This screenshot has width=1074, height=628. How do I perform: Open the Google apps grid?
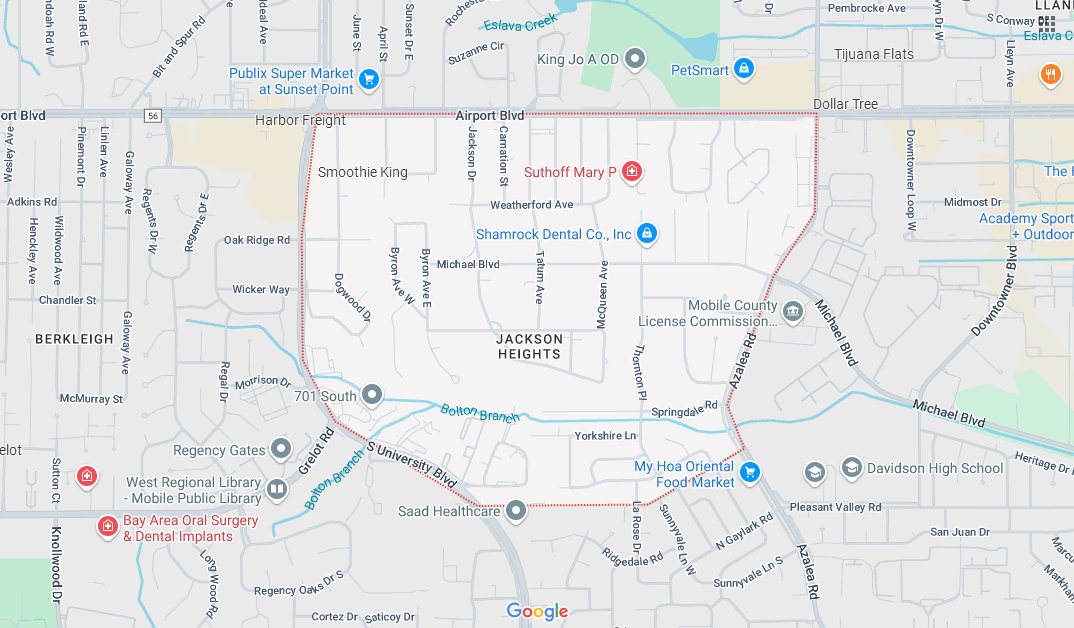tap(1047, 24)
